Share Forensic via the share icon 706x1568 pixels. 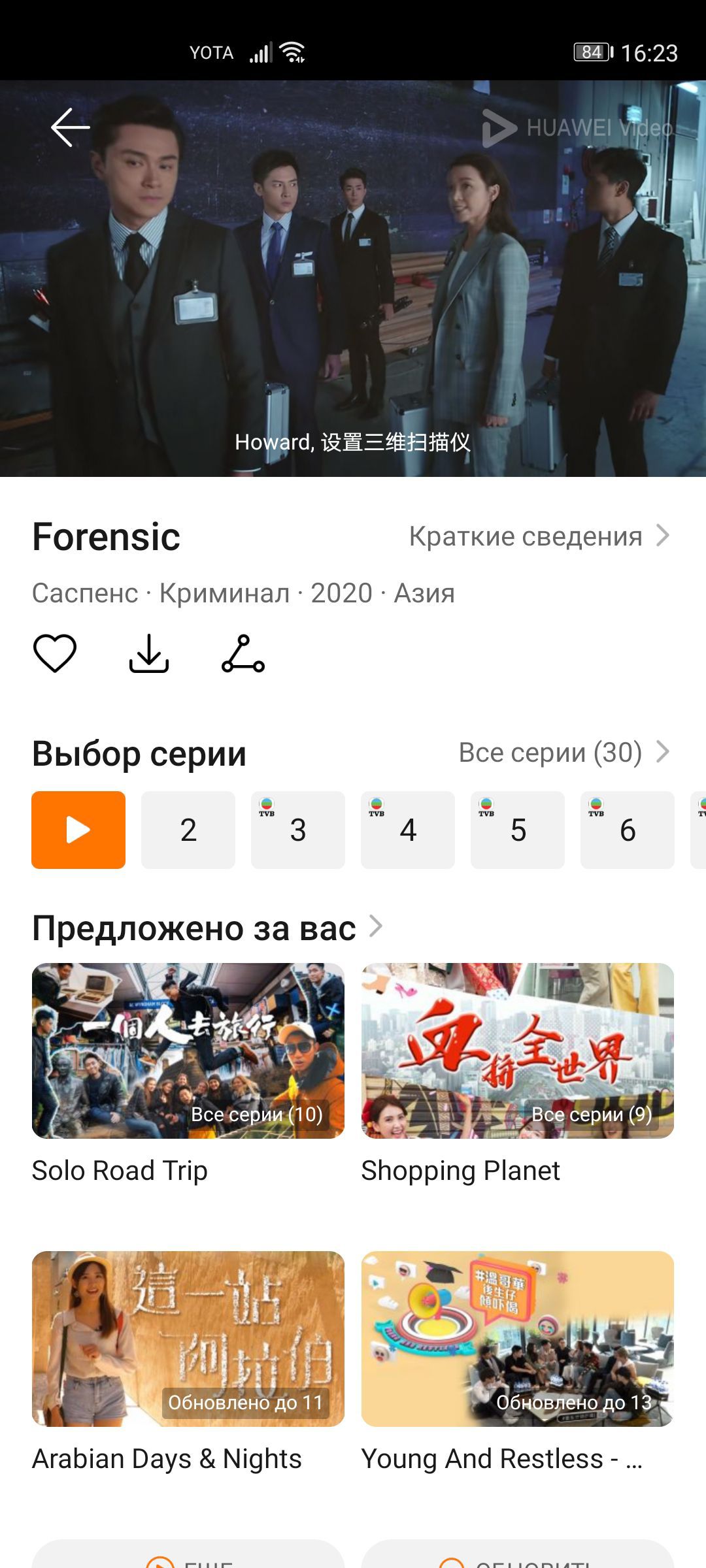tap(243, 653)
